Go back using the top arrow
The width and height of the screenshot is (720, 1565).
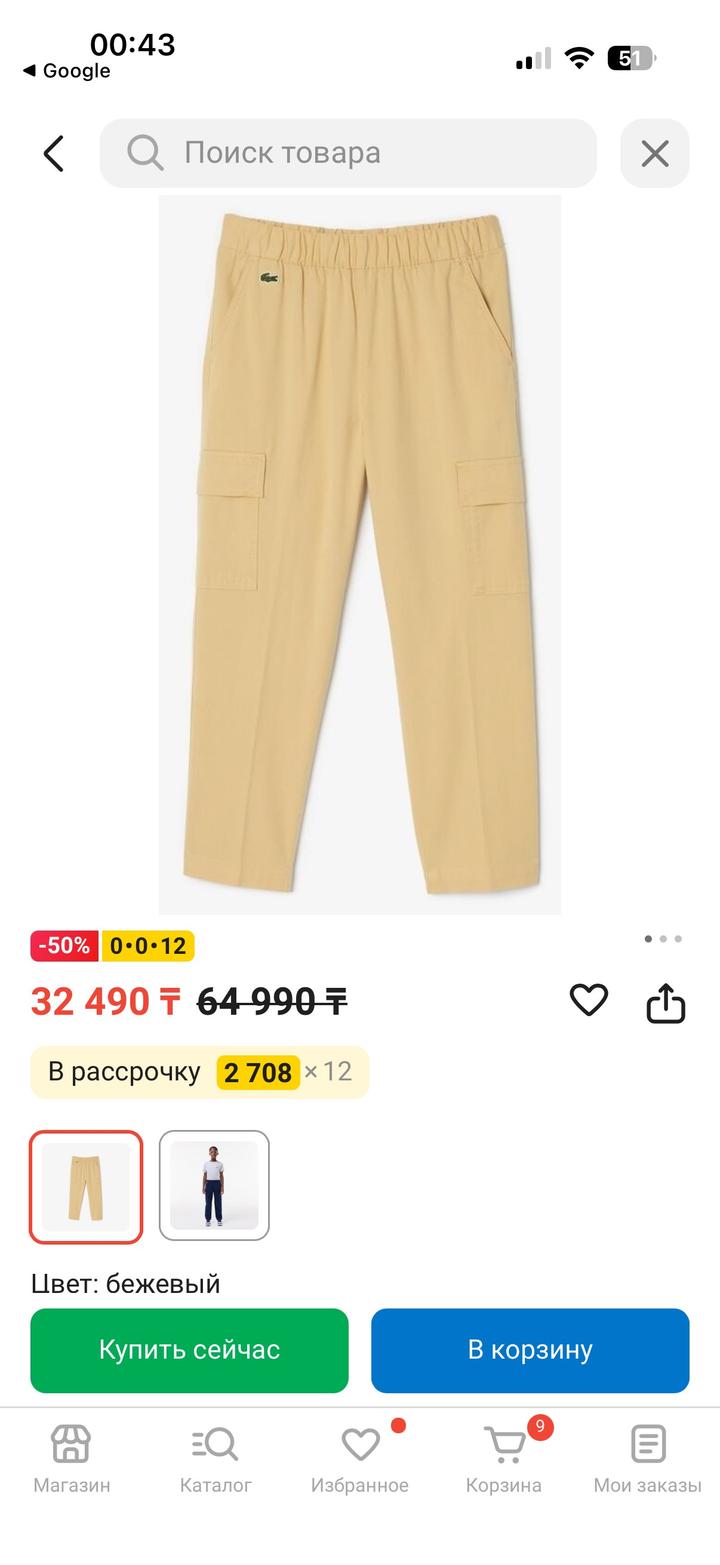54,153
